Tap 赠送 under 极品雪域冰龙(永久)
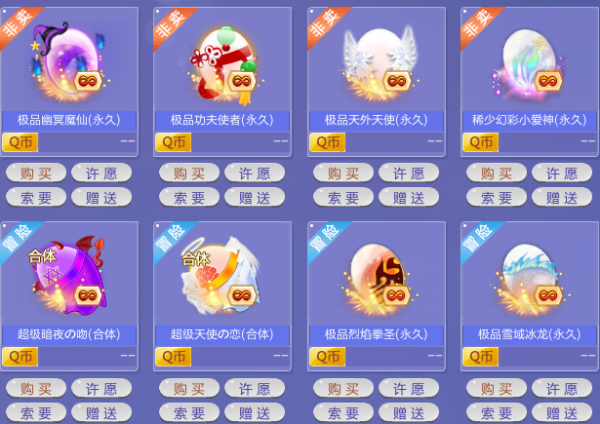The width and height of the screenshot is (600, 424). pyautogui.click(x=562, y=411)
